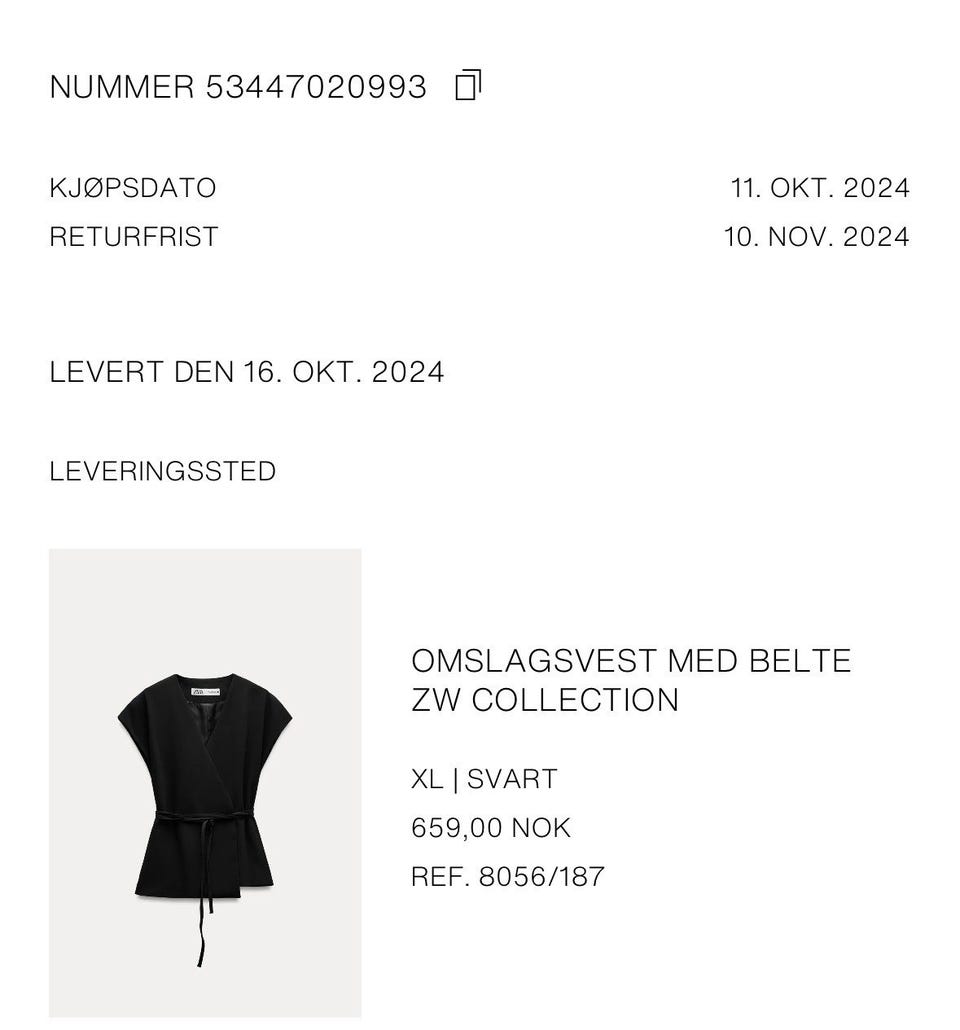This screenshot has height=1030, width=960.
Task: Select the RETURFRIST date 10. NOV. 2024
Action: pyautogui.click(x=816, y=237)
